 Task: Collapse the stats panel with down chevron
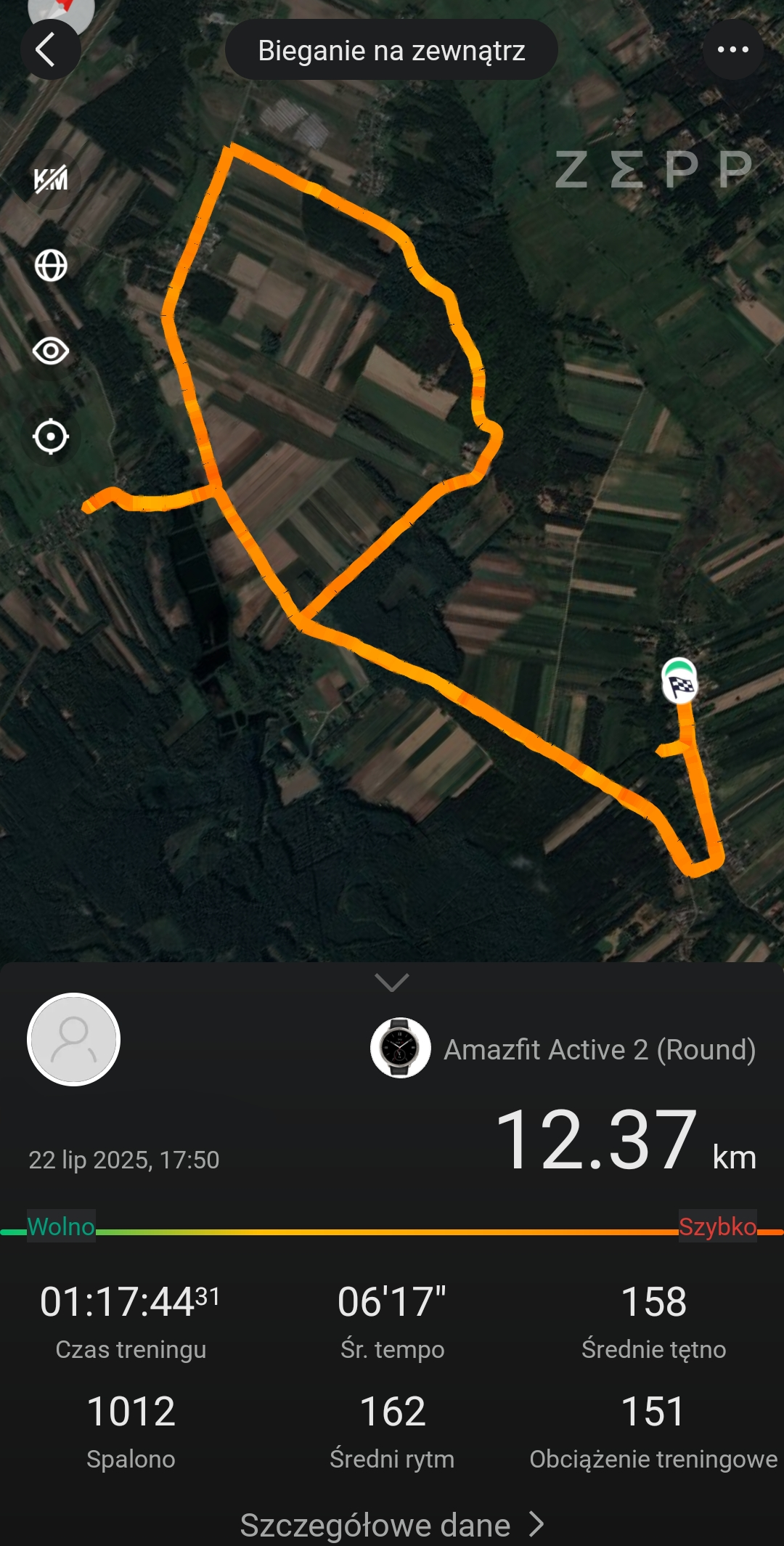click(x=392, y=982)
